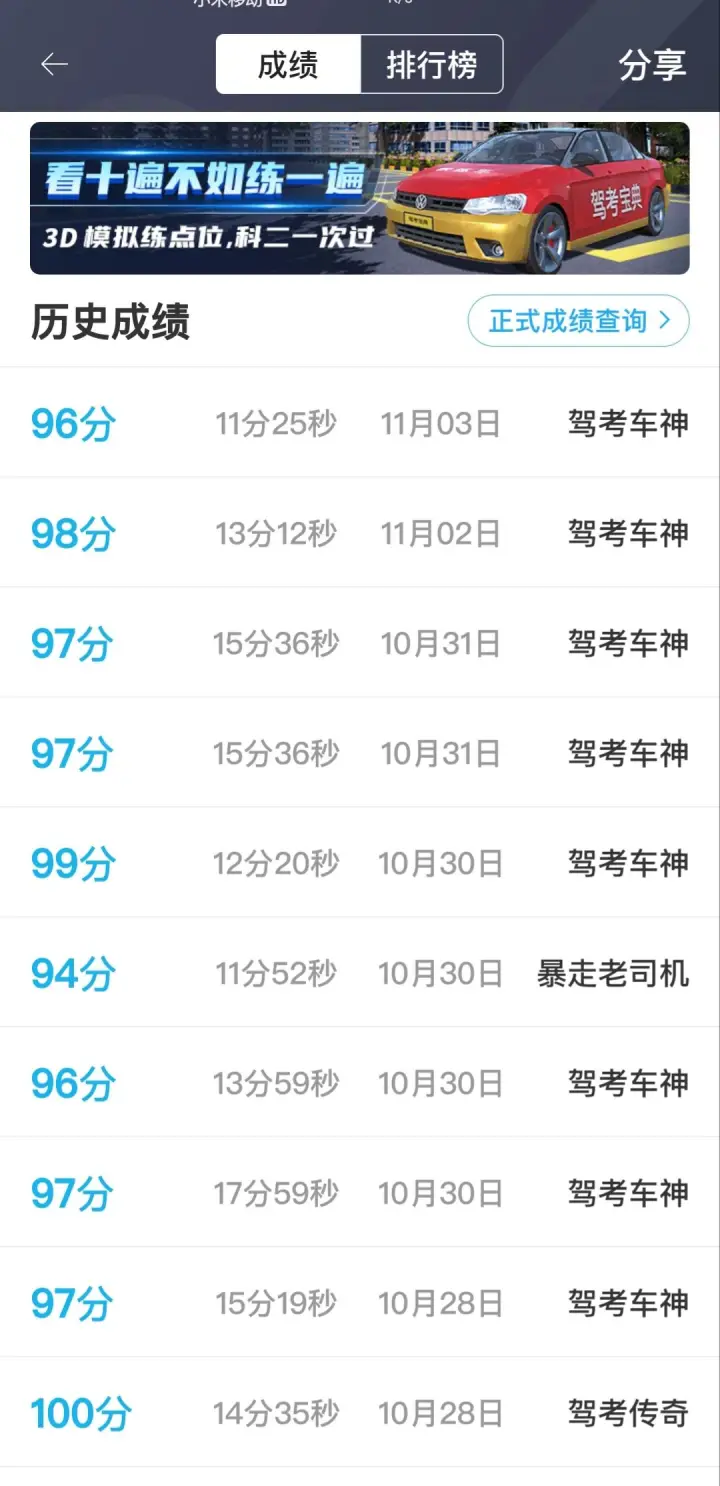Open the 94分 暴走老司机 record

[360, 973]
